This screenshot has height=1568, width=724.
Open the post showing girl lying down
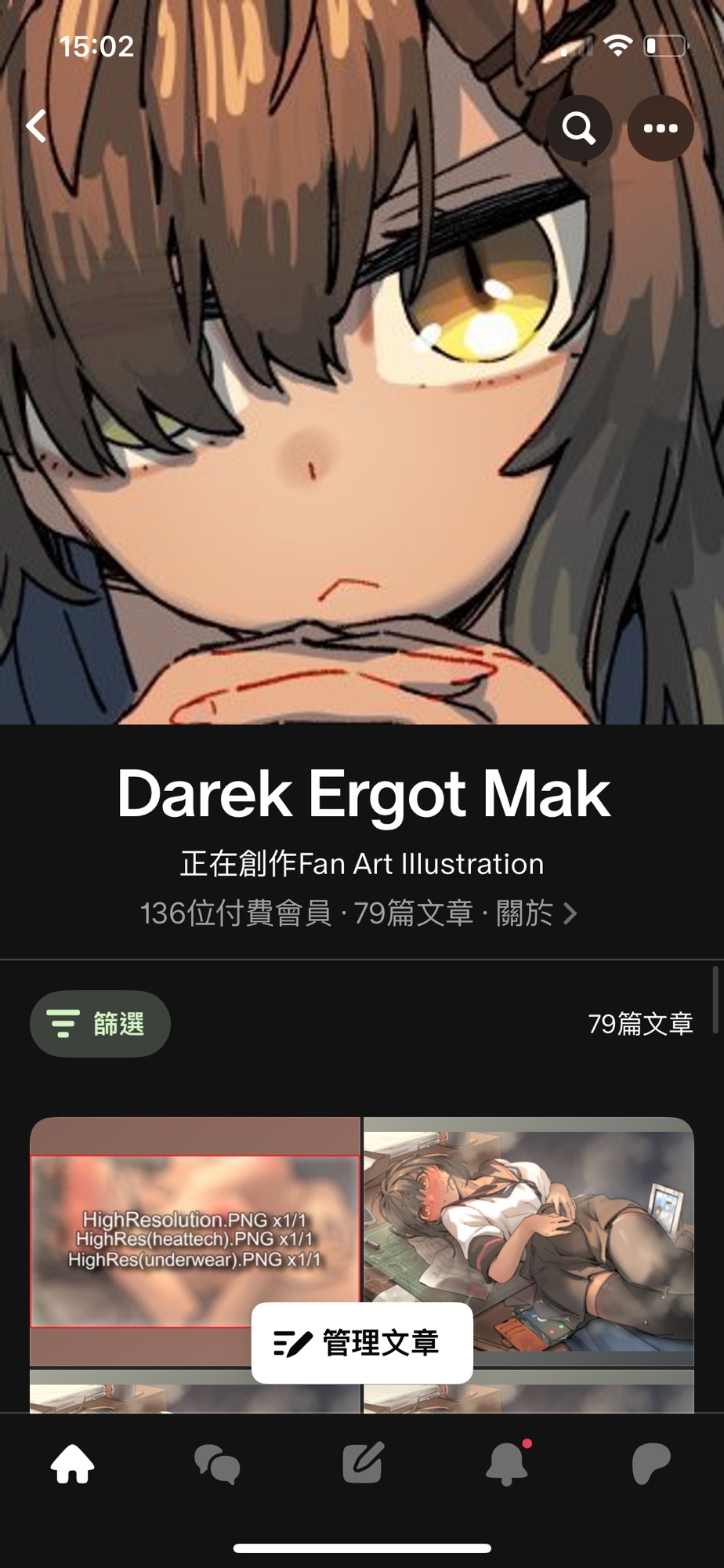(529, 1241)
